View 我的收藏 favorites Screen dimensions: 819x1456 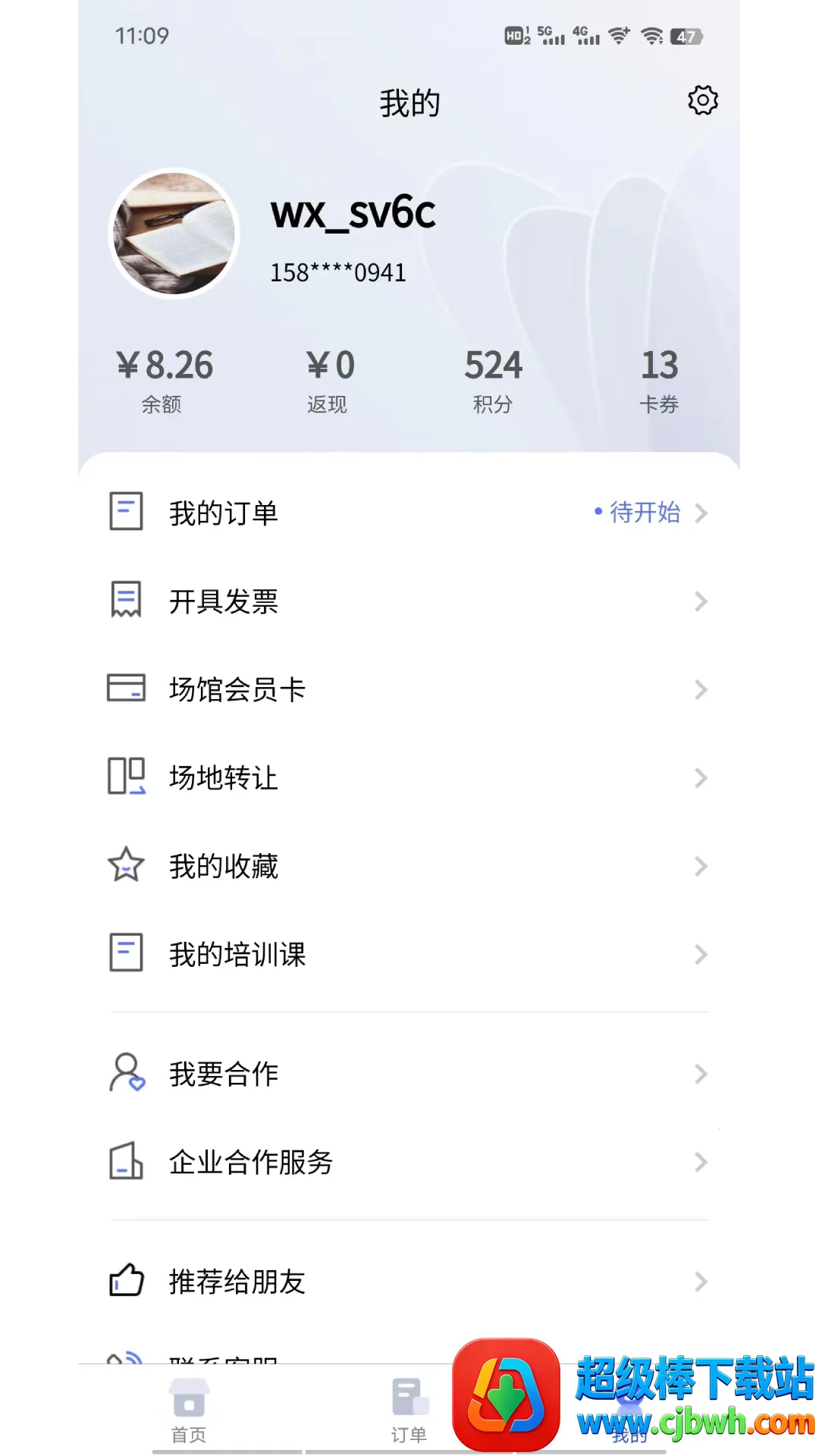(x=408, y=866)
